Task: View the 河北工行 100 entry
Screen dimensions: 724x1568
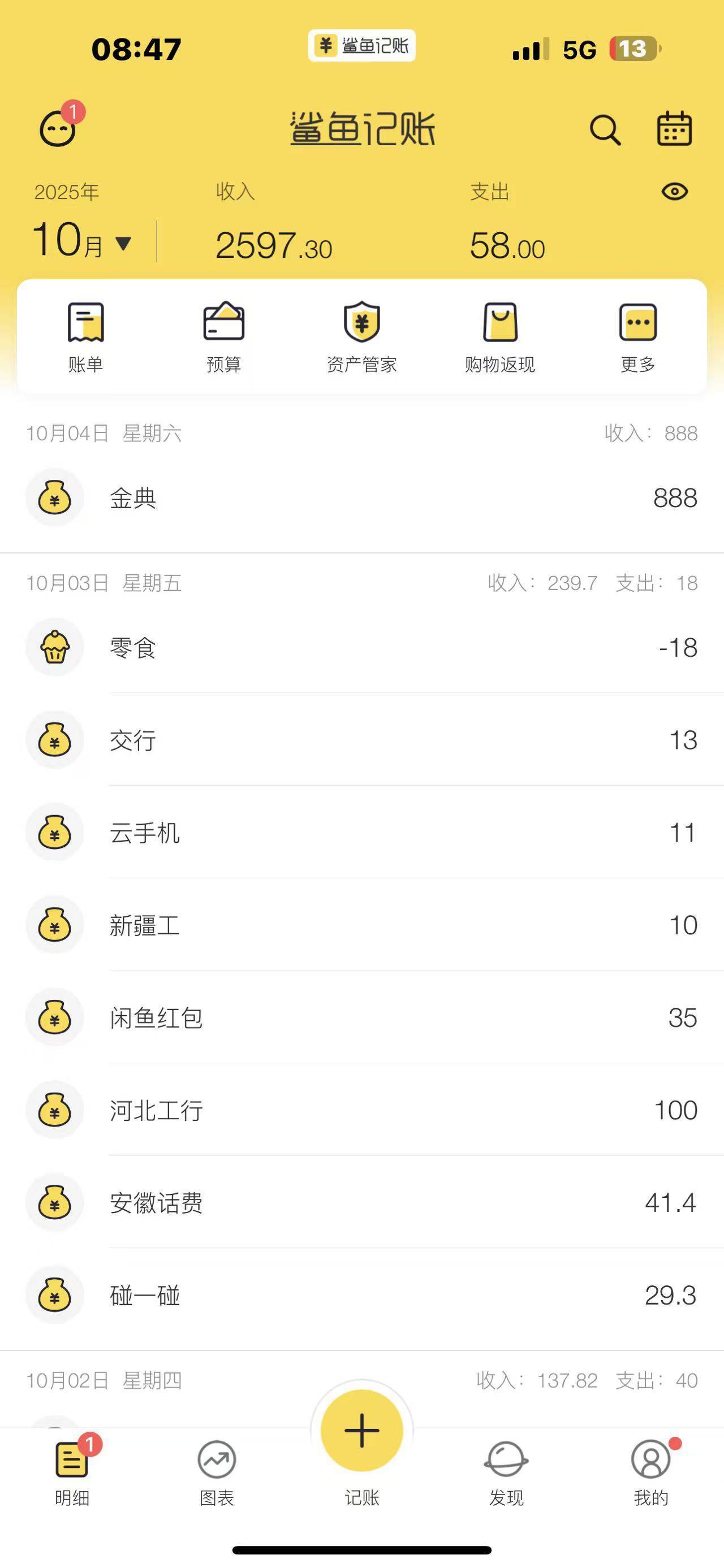Action: coord(361,1110)
